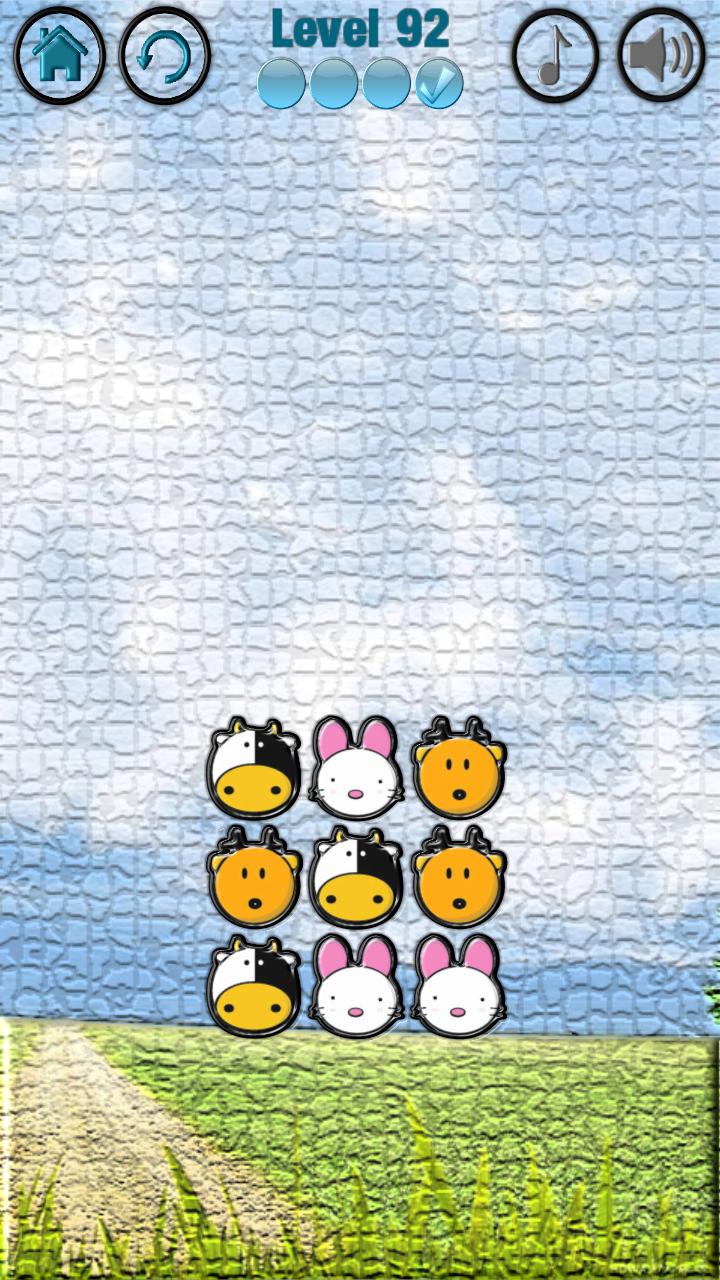This screenshot has width=720, height=1280.
Task: Toggle the background music note
Action: [x=556, y=56]
